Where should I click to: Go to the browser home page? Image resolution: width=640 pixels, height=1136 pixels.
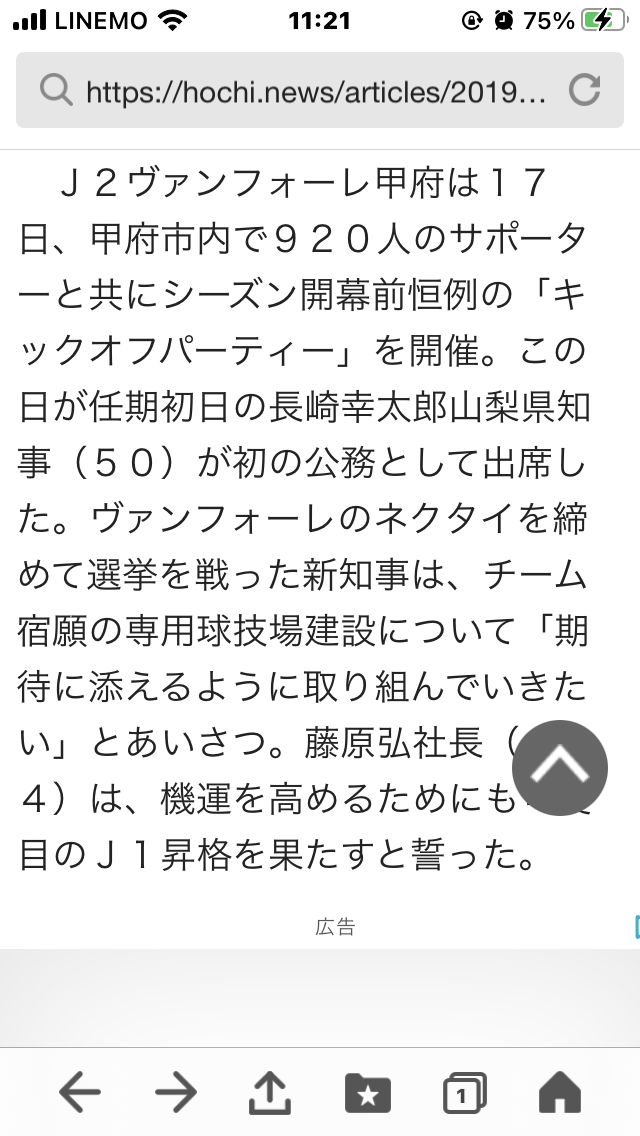coord(560,1092)
